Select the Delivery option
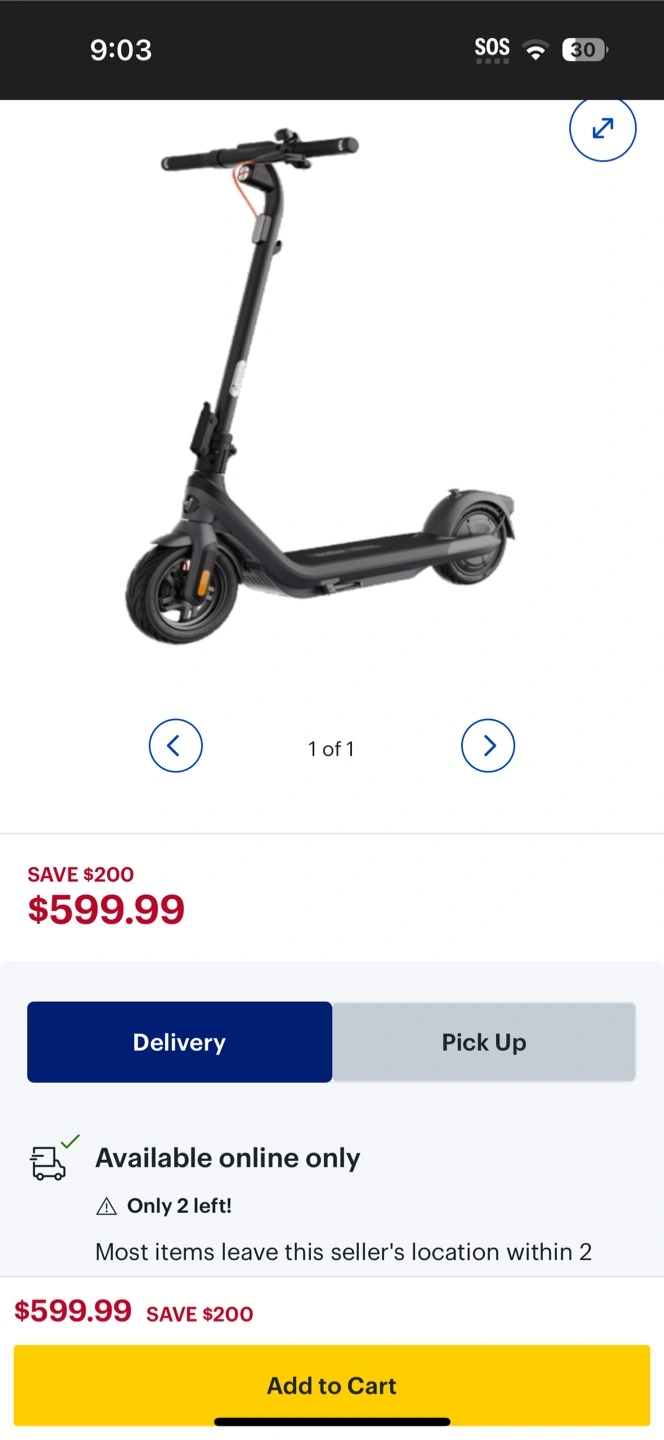The width and height of the screenshot is (664, 1440). tap(180, 1042)
